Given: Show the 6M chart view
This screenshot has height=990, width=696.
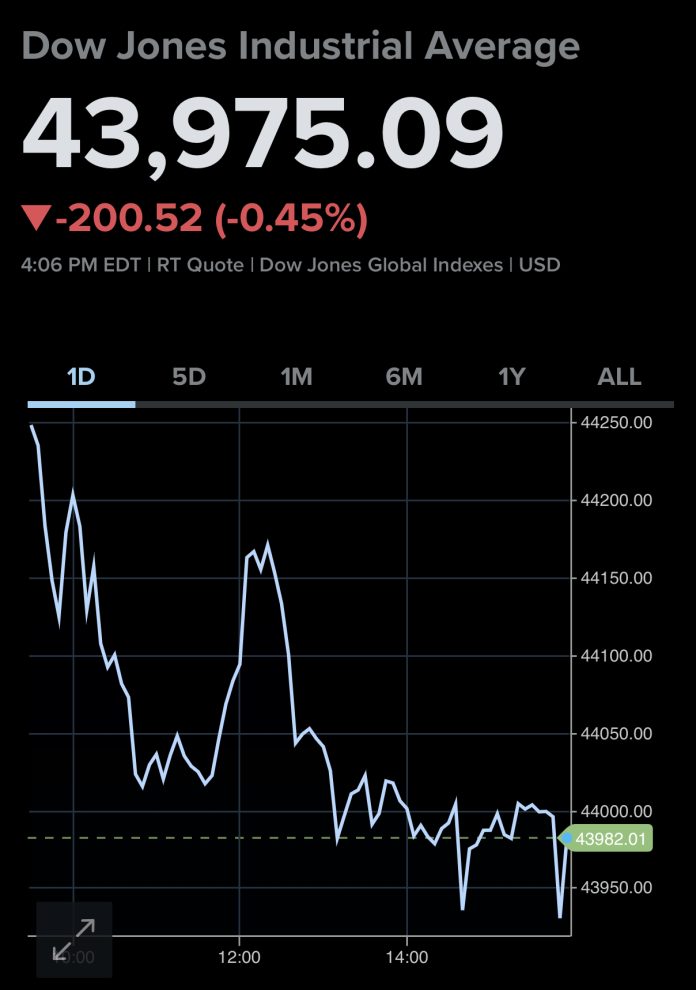Looking at the screenshot, I should 404,377.
